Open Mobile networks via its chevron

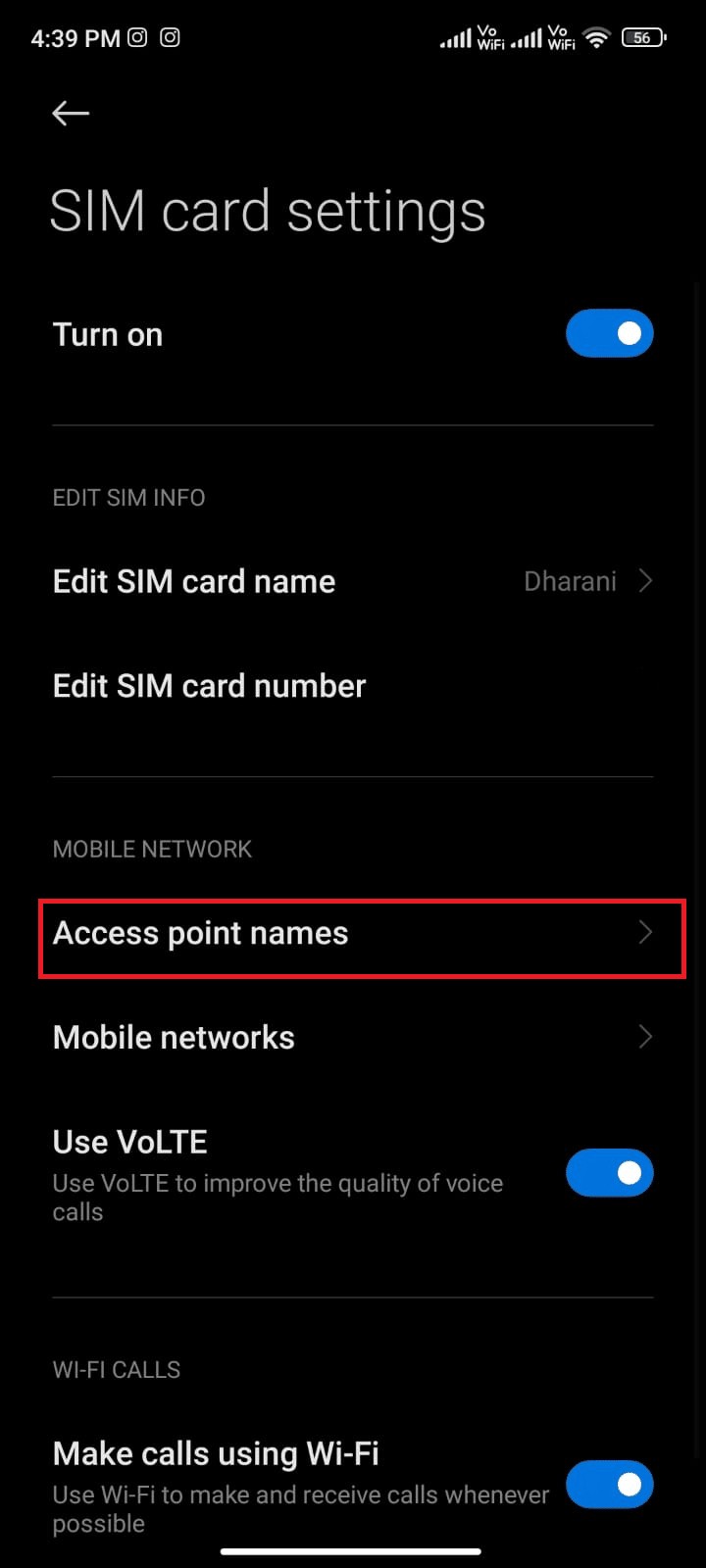point(644,1037)
